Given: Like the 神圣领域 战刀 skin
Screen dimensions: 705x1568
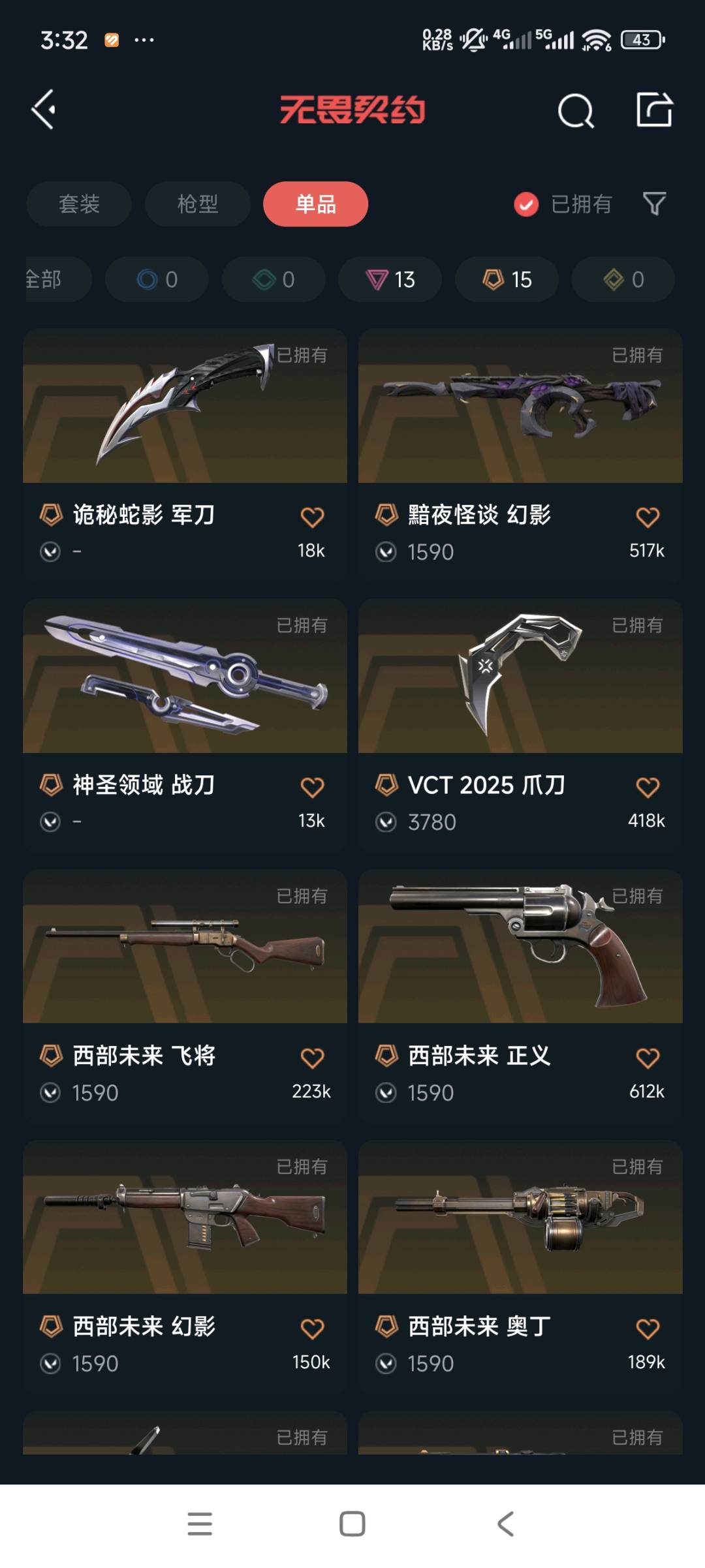Looking at the screenshot, I should point(312,788).
